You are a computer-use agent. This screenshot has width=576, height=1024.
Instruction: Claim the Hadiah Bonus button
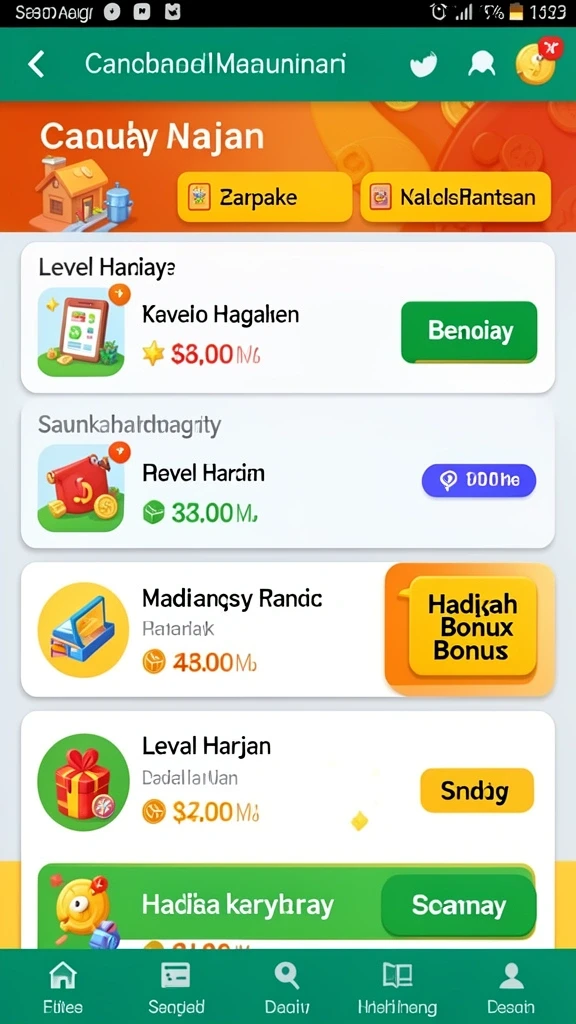point(471,628)
